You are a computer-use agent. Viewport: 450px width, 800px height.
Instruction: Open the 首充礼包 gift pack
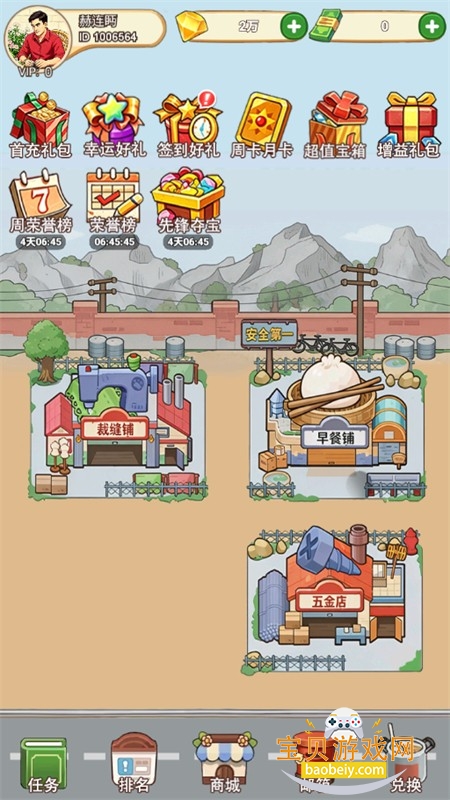point(40,126)
